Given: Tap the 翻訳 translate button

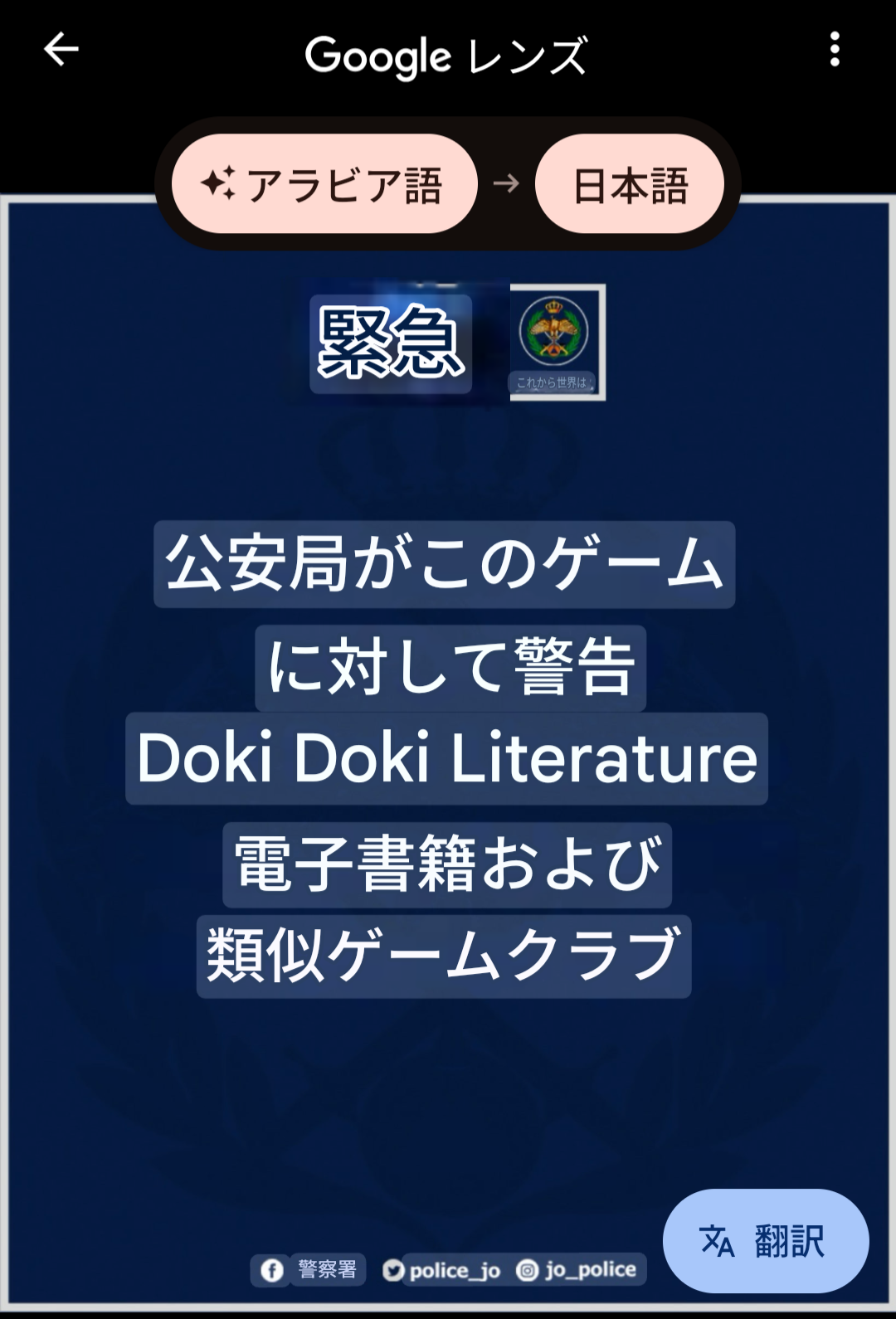Looking at the screenshot, I should coord(766,1241).
